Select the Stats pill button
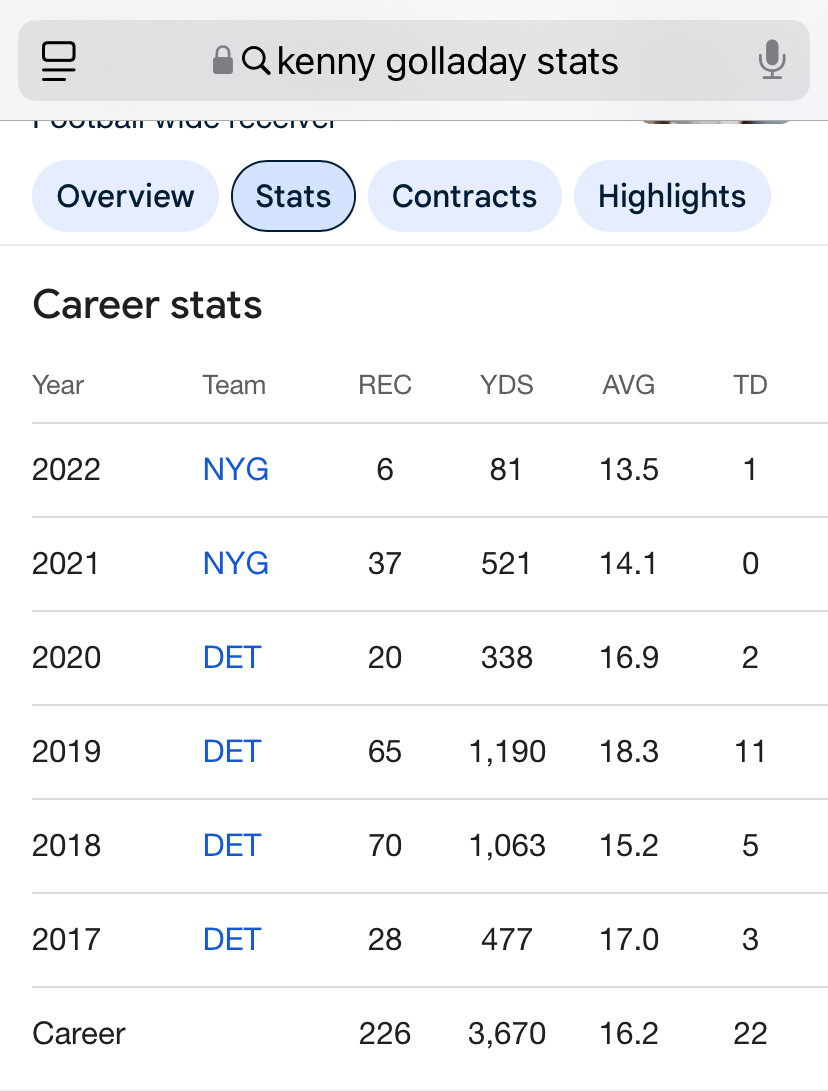Viewport: 828px width, 1091px height. click(x=293, y=196)
